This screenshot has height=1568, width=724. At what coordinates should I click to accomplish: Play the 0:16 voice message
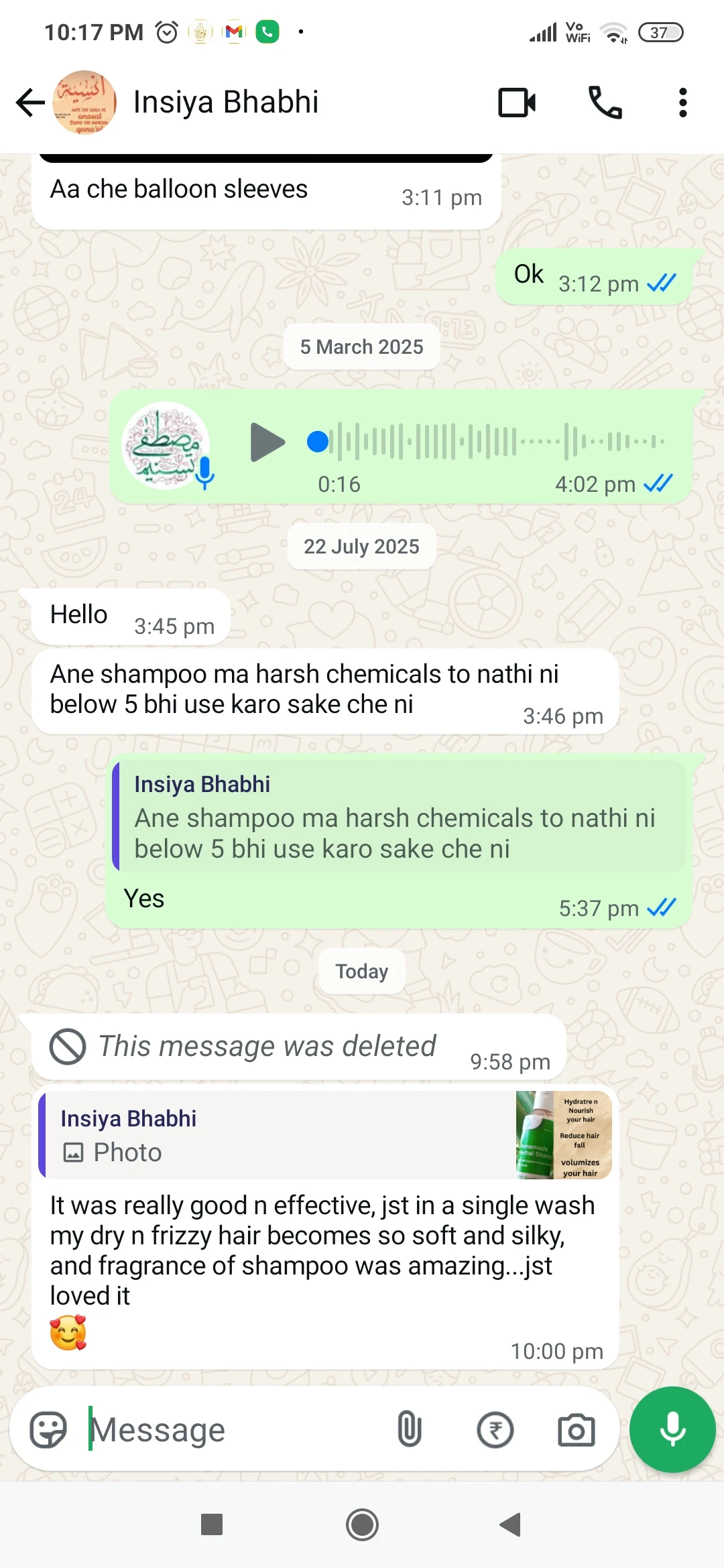click(x=267, y=442)
